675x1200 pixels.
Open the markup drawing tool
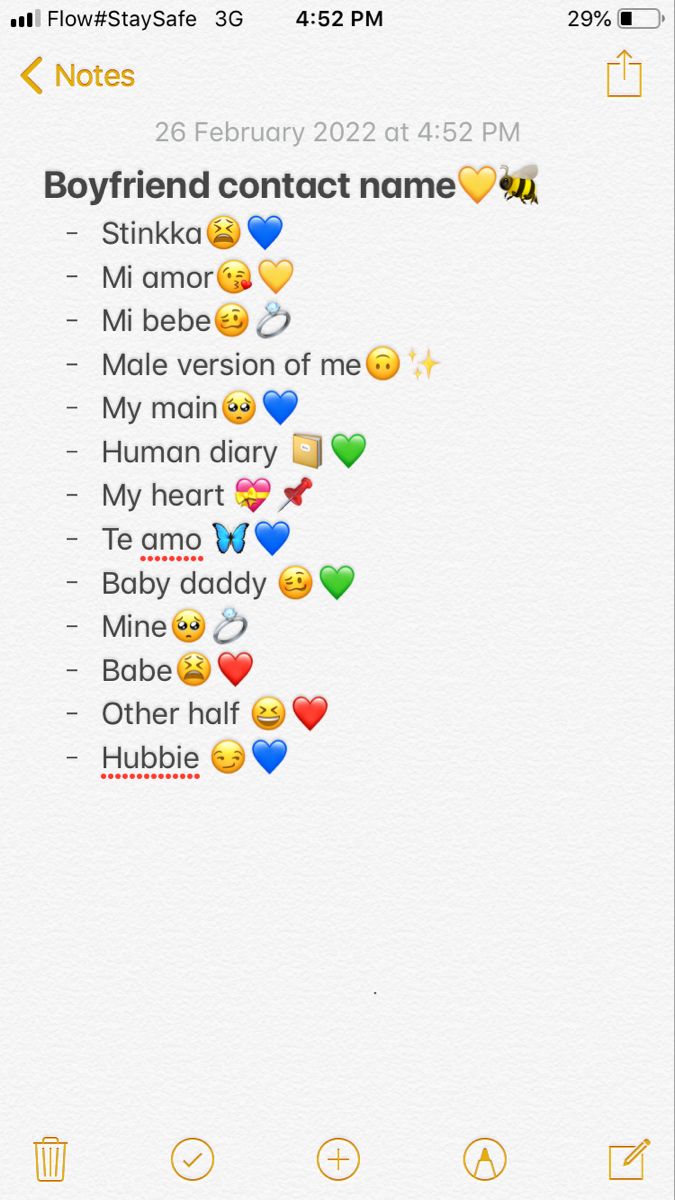point(485,1159)
